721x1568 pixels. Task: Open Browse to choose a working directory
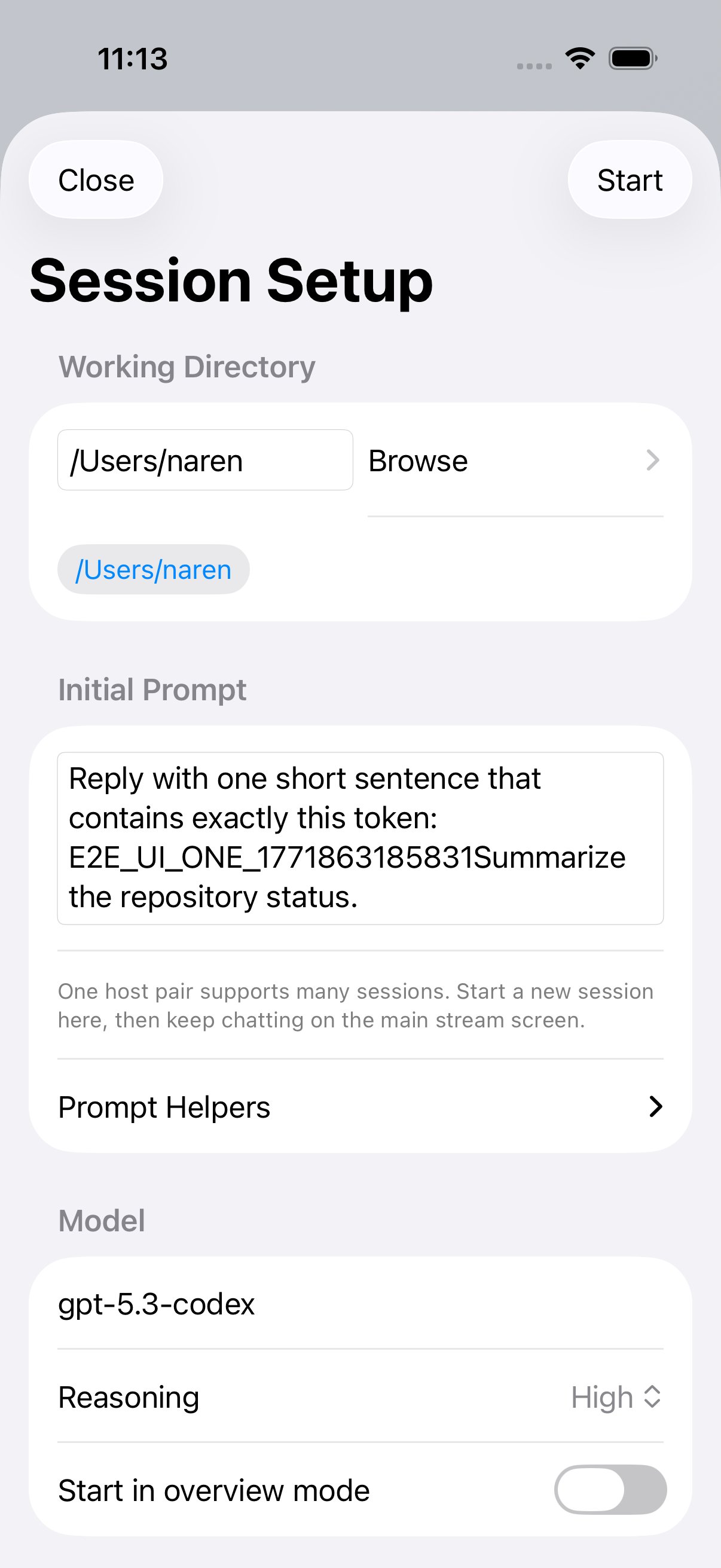[x=418, y=461]
